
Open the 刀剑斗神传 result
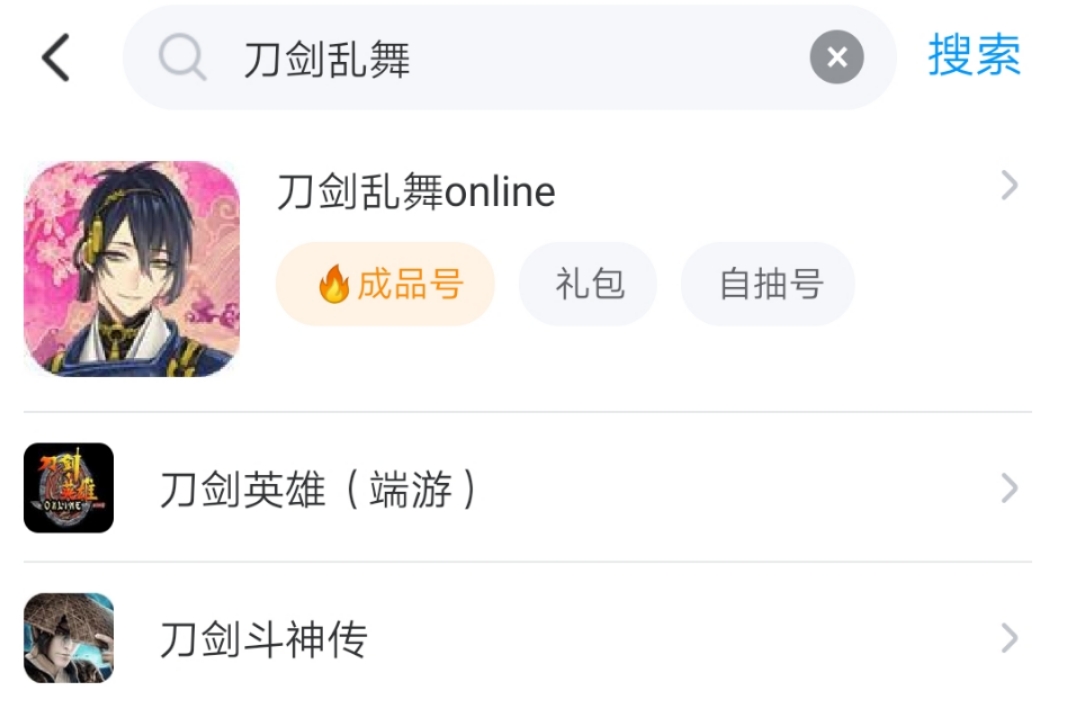[265, 639]
